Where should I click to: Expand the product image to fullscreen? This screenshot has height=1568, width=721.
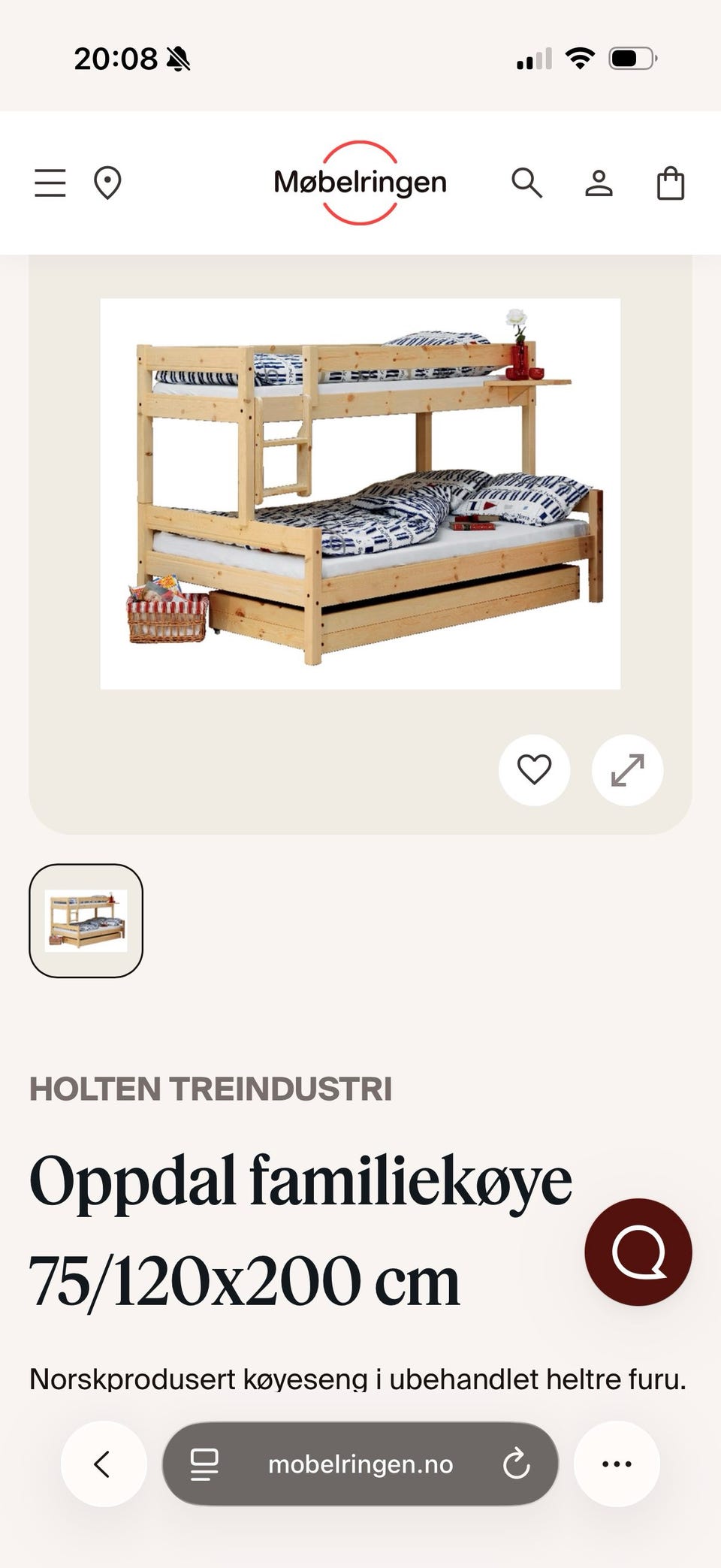tap(628, 769)
